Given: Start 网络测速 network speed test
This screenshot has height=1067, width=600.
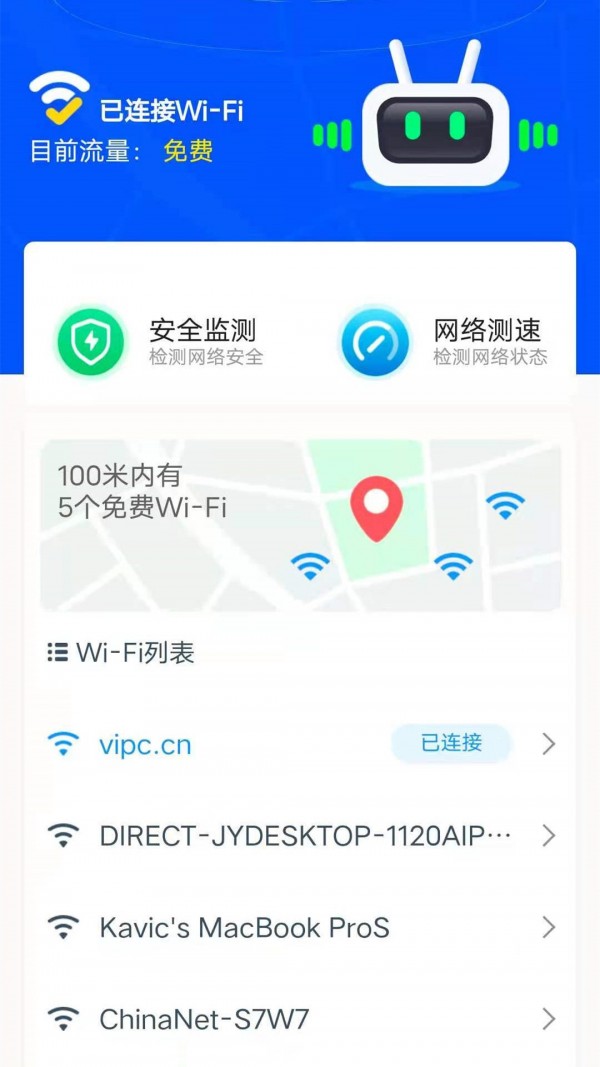Looking at the screenshot, I should click(444, 341).
